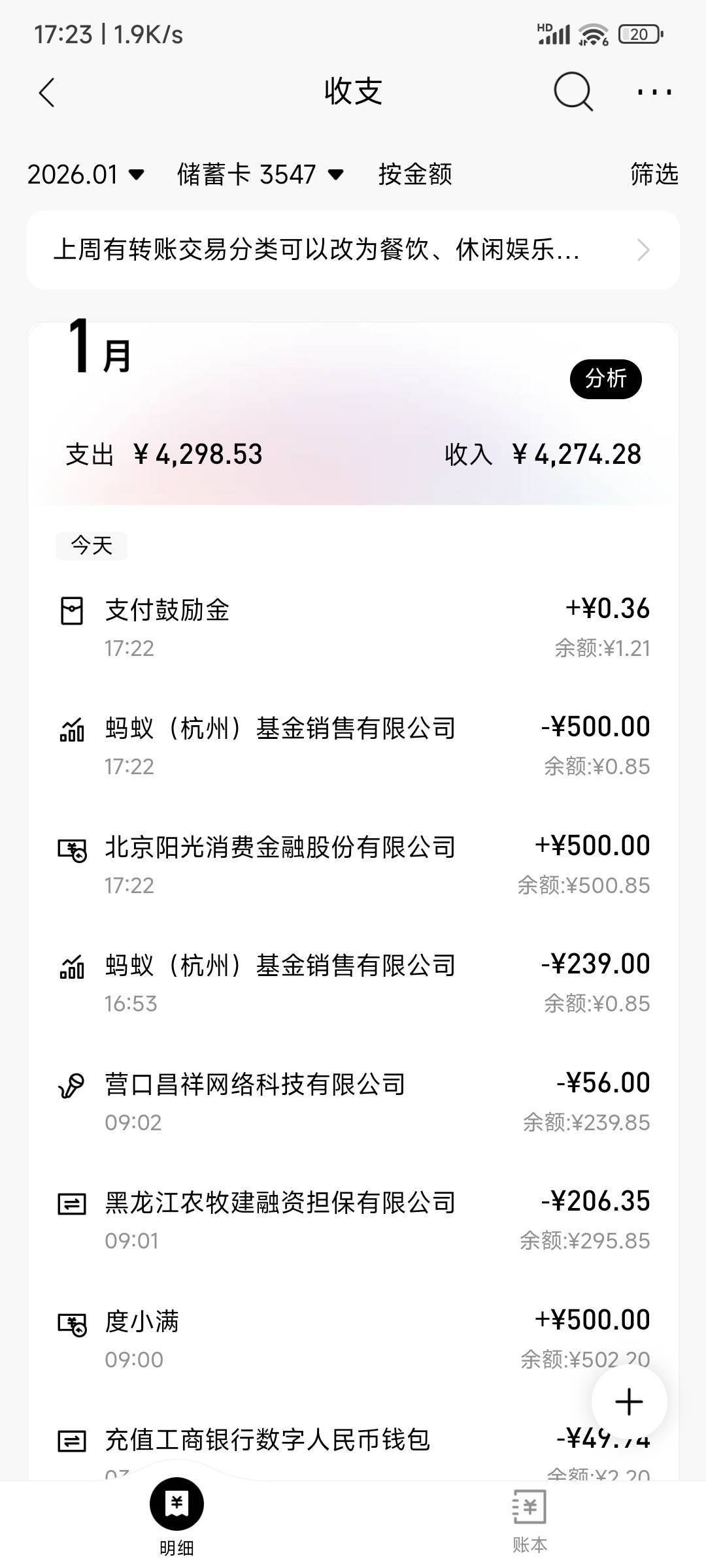Go back from the 收支 page
This screenshot has width=706, height=1568.
tap(47, 92)
